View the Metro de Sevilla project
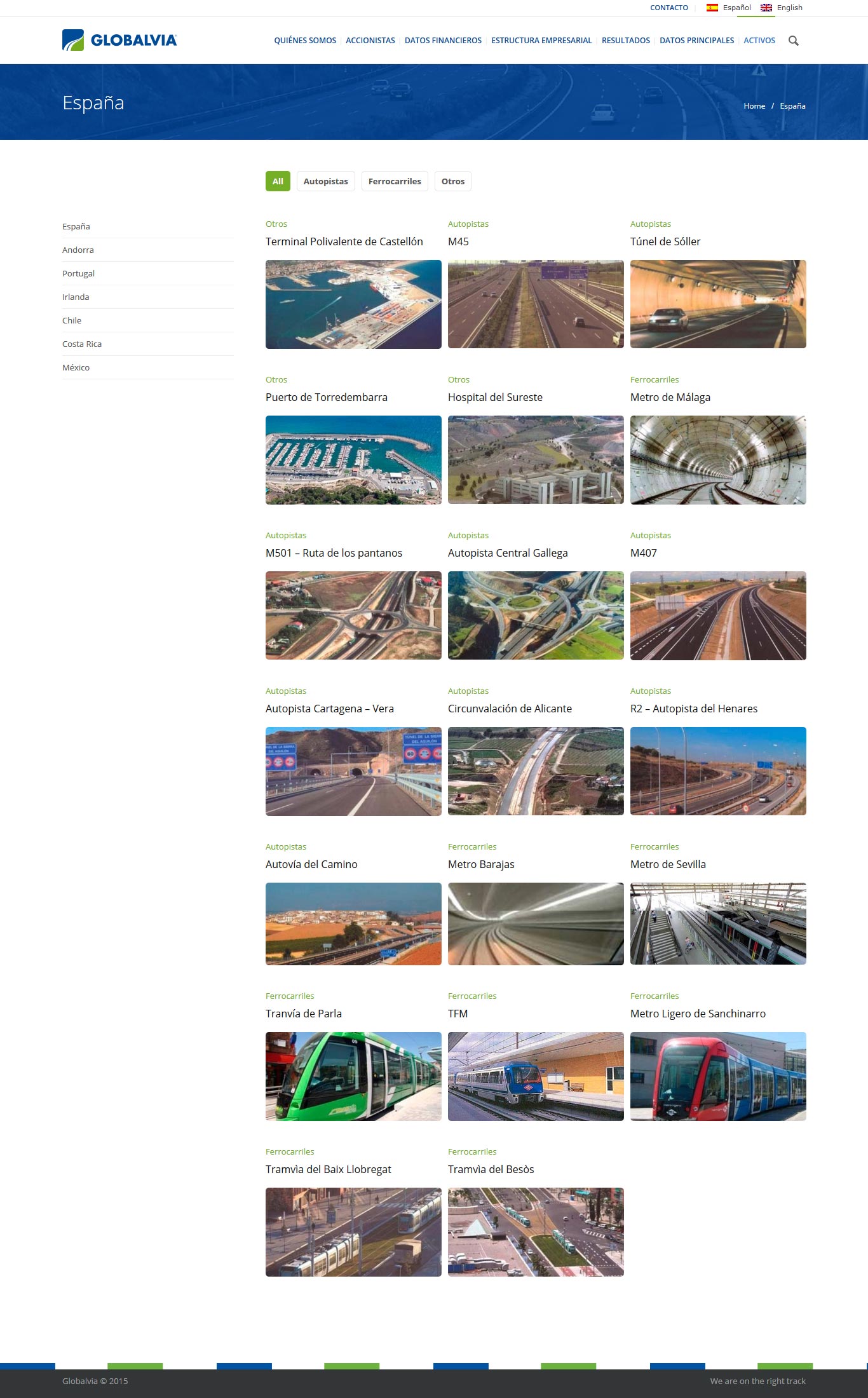 (x=718, y=923)
